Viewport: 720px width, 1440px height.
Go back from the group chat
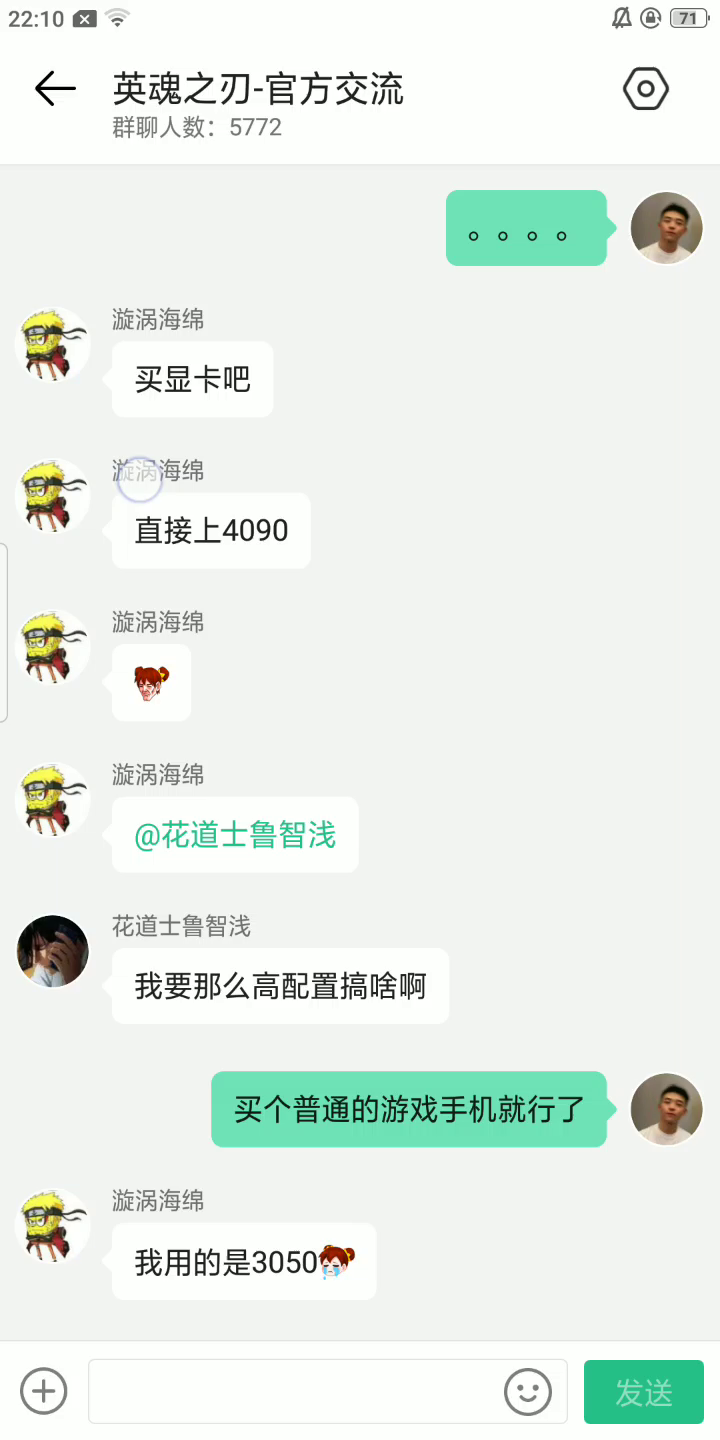point(55,90)
